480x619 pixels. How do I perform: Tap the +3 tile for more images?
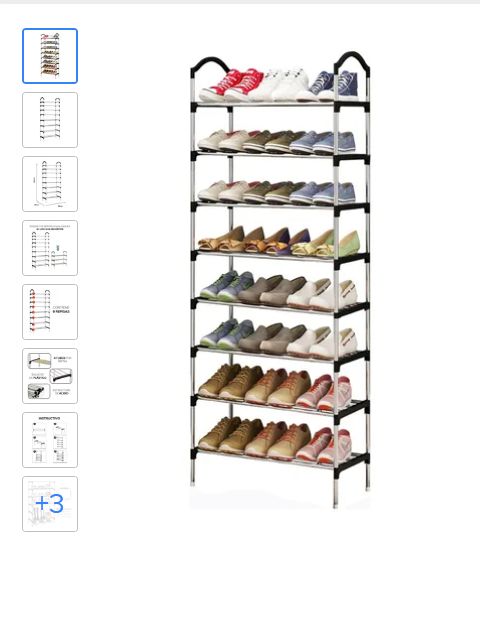click(50, 504)
